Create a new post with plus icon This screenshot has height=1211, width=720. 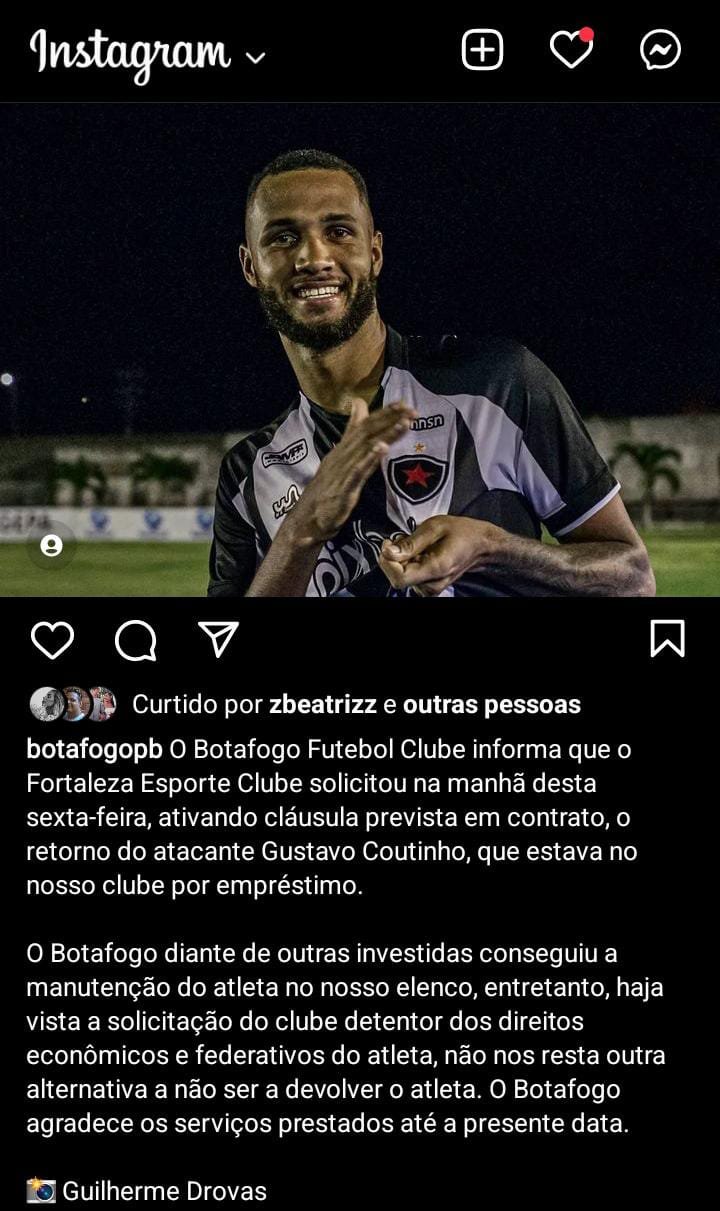coord(482,49)
